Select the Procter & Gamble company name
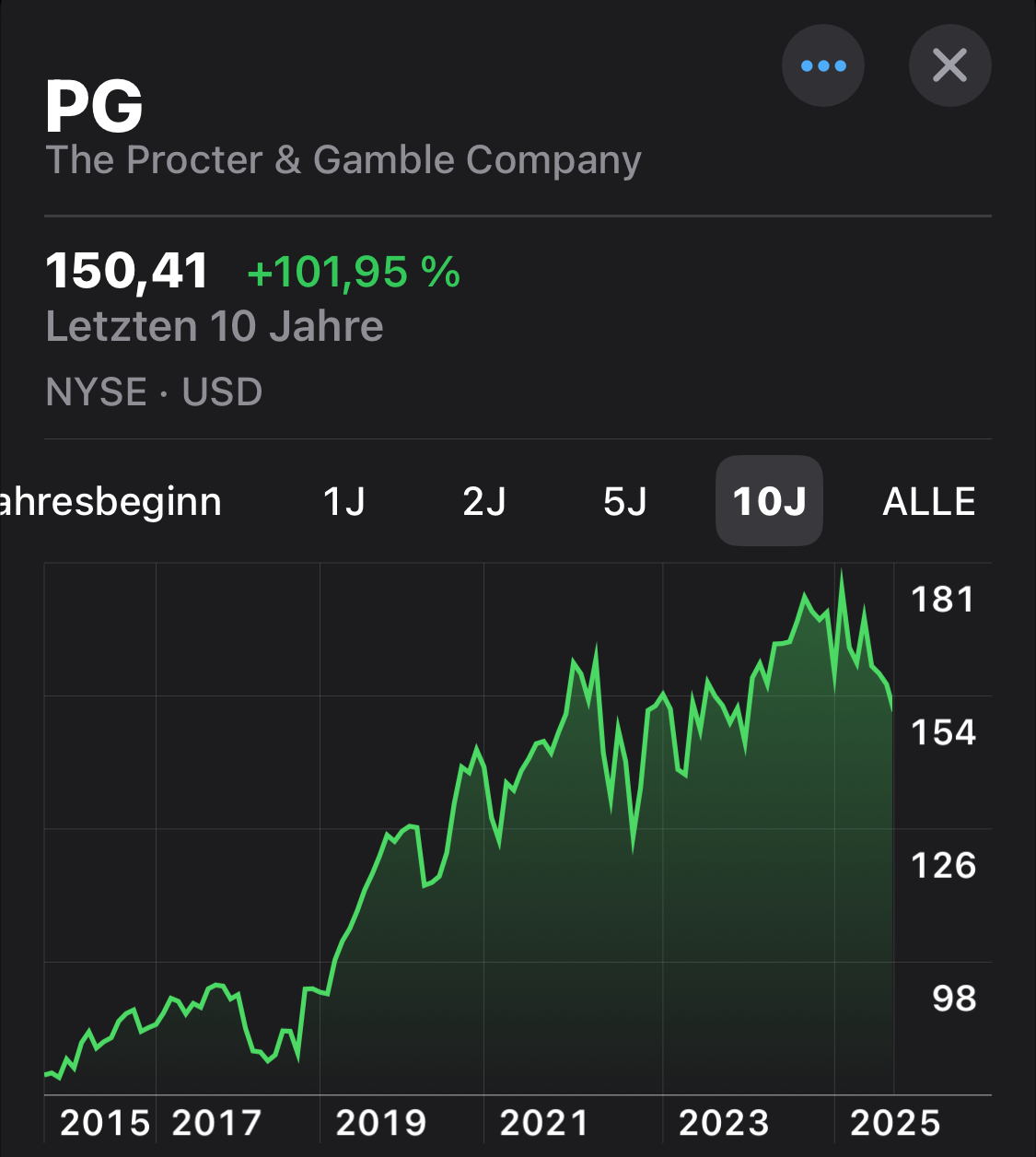This screenshot has width=1036, height=1157. click(x=344, y=159)
